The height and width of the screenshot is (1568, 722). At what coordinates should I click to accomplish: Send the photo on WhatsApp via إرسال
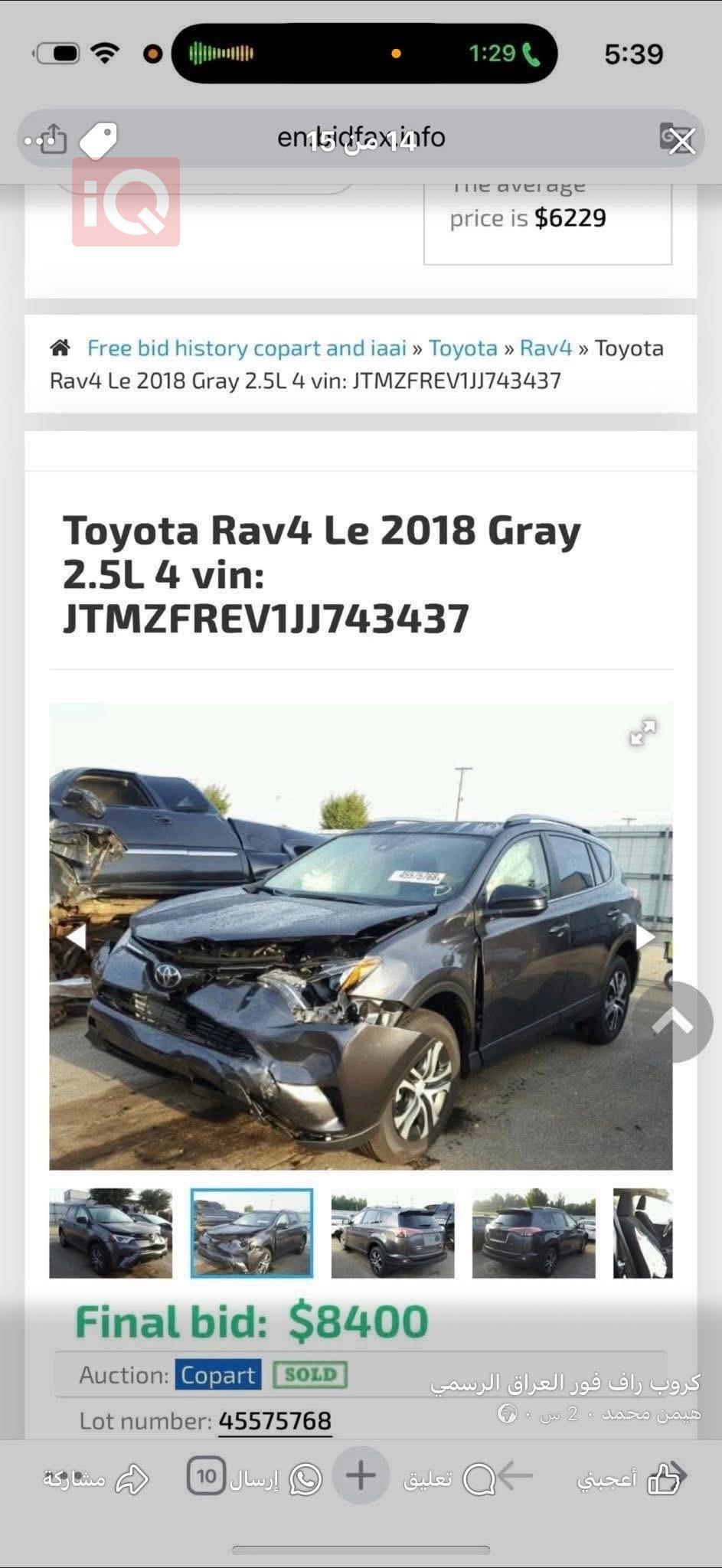click(x=276, y=1478)
